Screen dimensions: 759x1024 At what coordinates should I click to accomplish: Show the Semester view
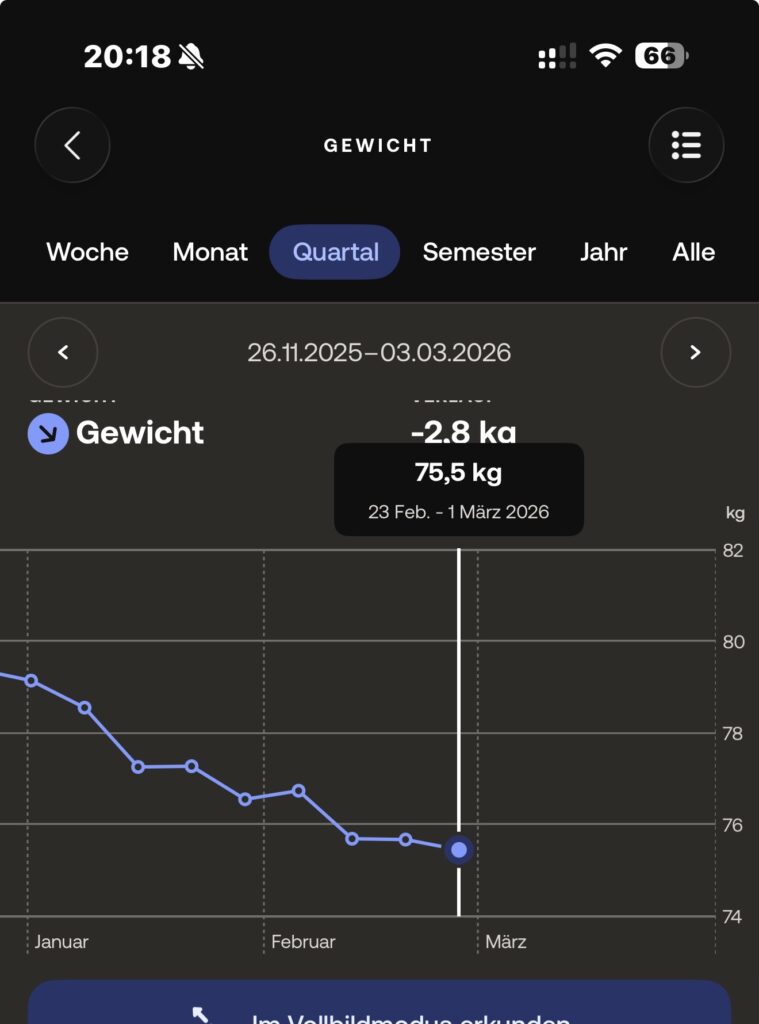point(479,252)
